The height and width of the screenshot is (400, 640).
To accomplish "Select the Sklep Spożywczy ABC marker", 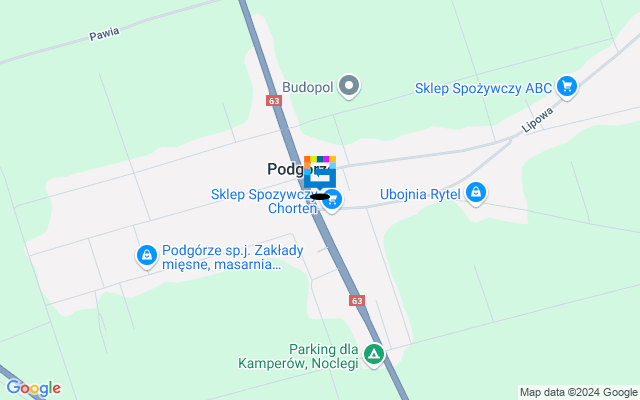I will coord(567,87).
